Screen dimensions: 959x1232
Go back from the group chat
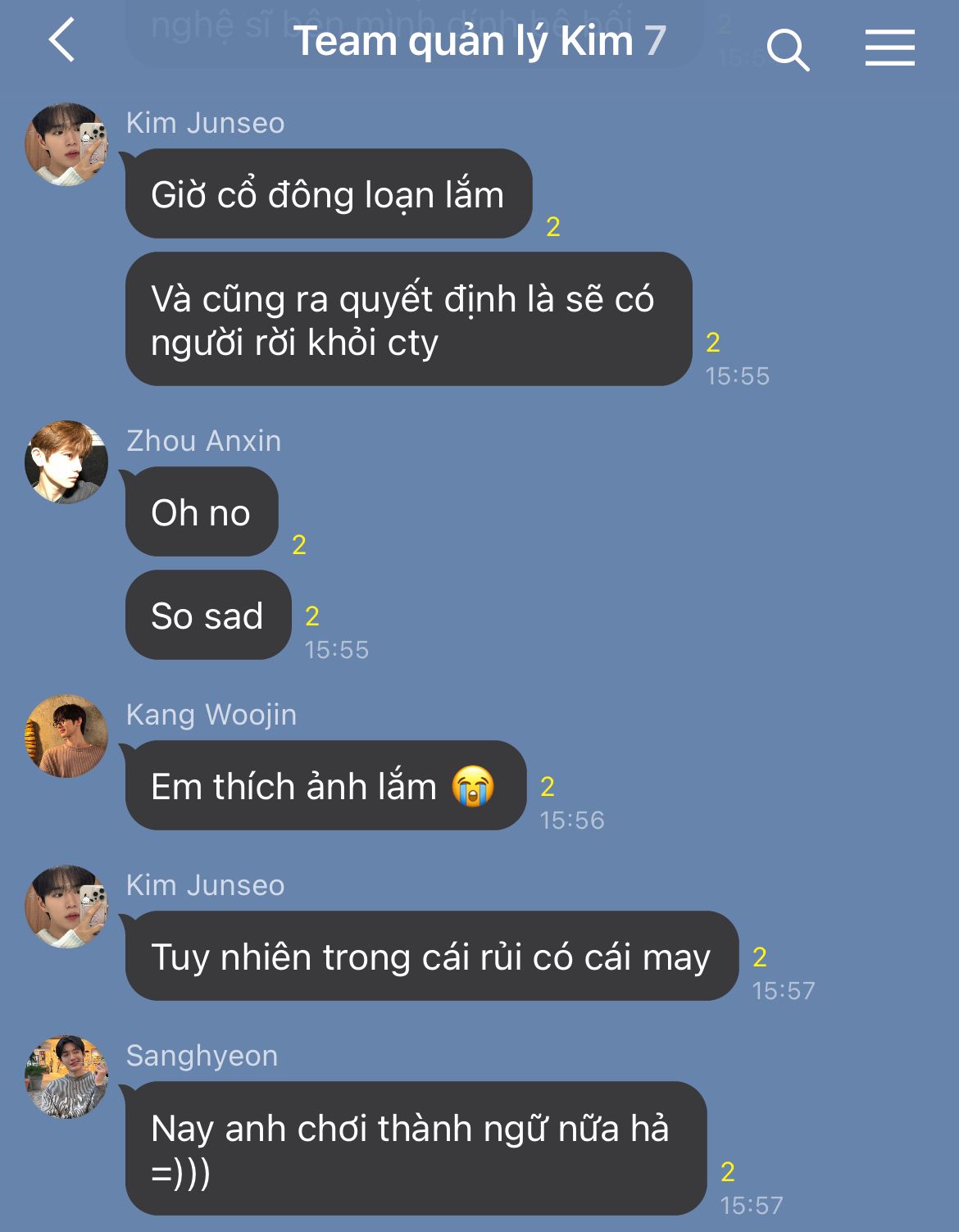point(62,40)
